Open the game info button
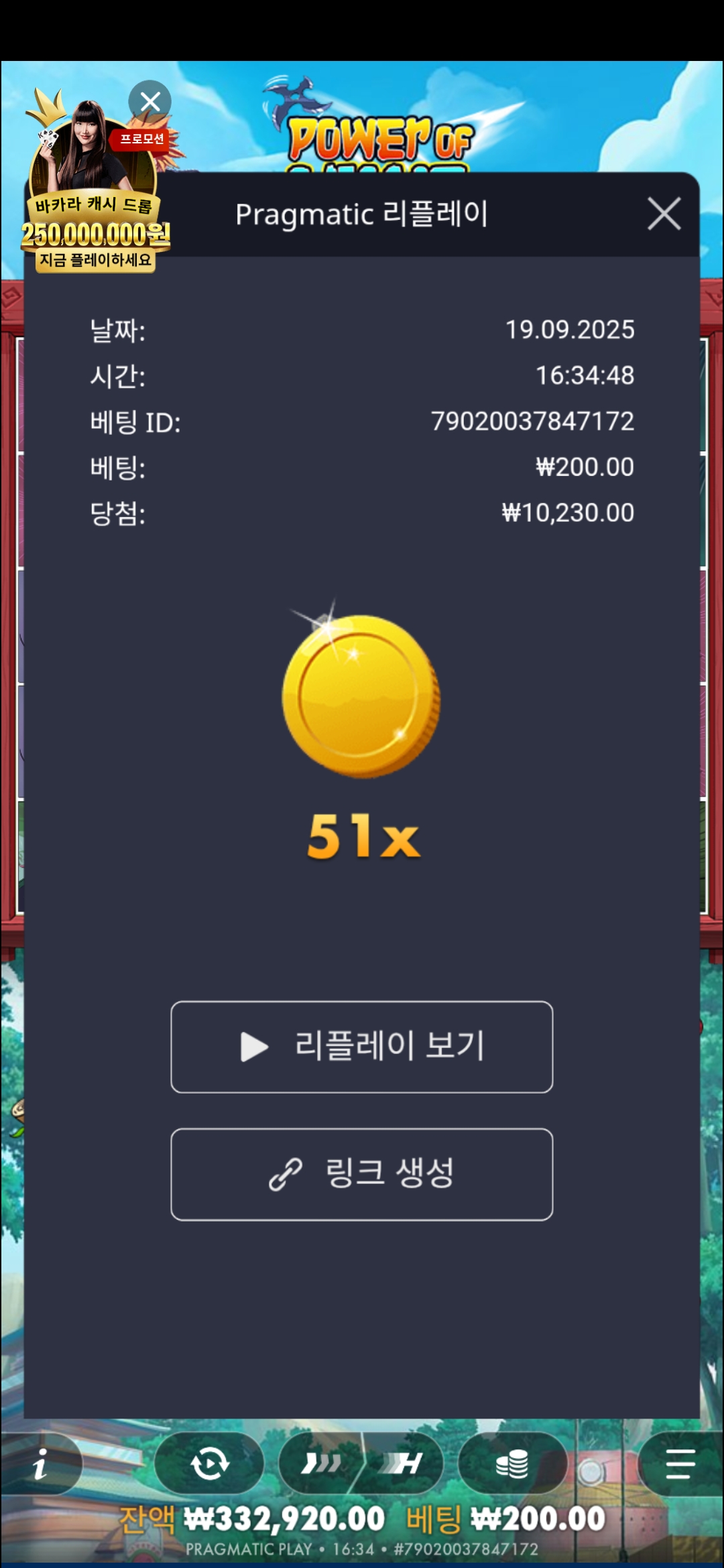 pos(42,1463)
